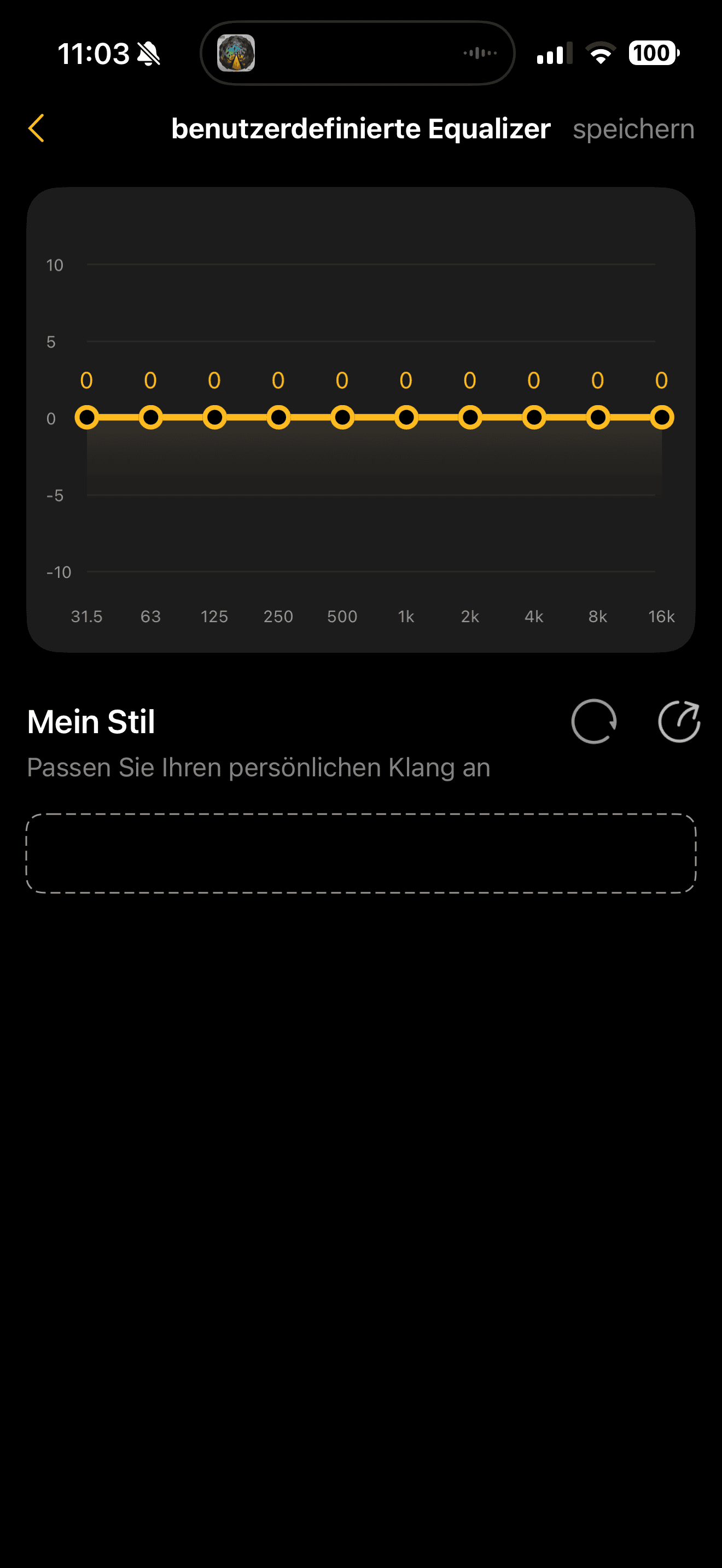The width and height of the screenshot is (722, 1568).
Task: Select the 31.5 Hz band handle
Action: pos(87,418)
